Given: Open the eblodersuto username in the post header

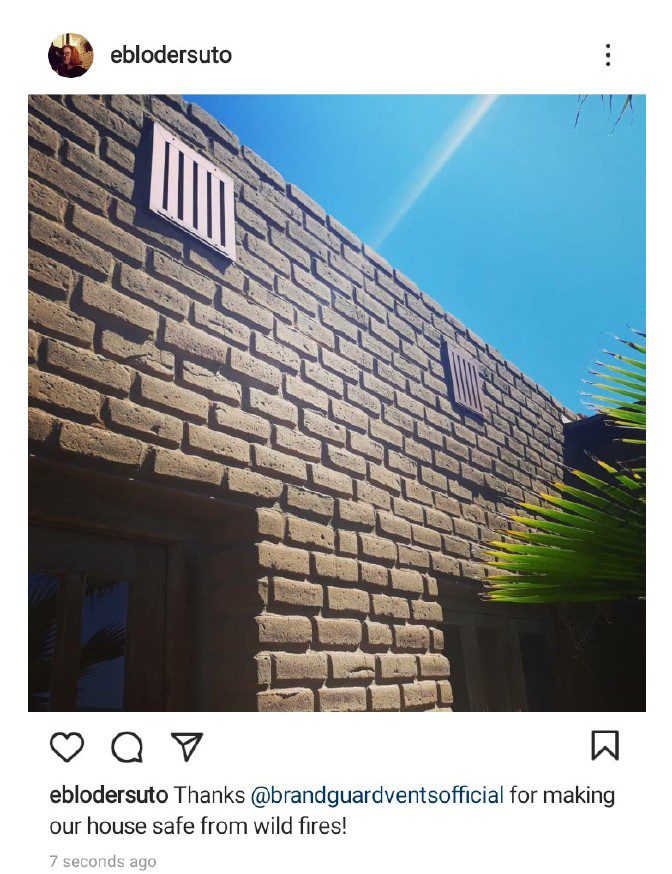Looking at the screenshot, I should (x=171, y=55).
